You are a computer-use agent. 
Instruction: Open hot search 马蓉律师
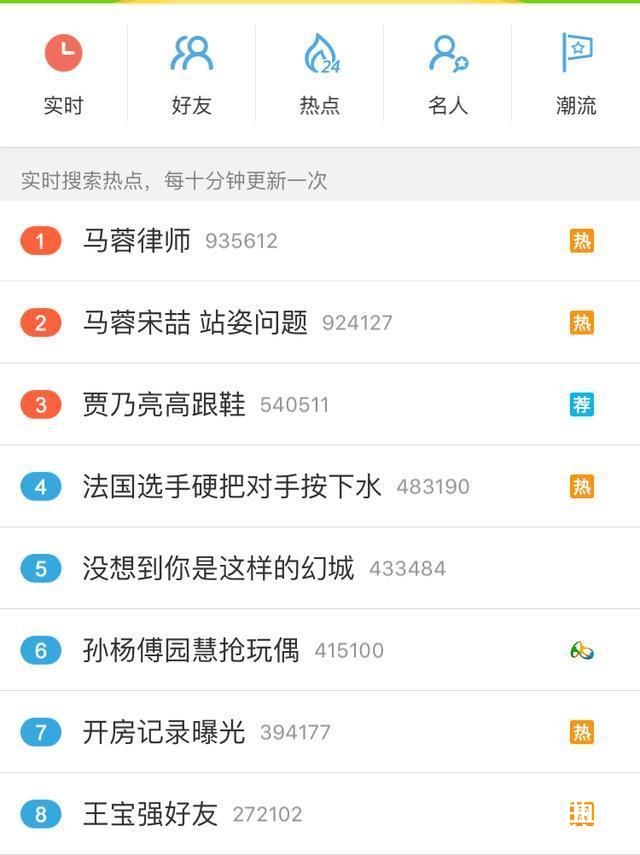click(137, 241)
